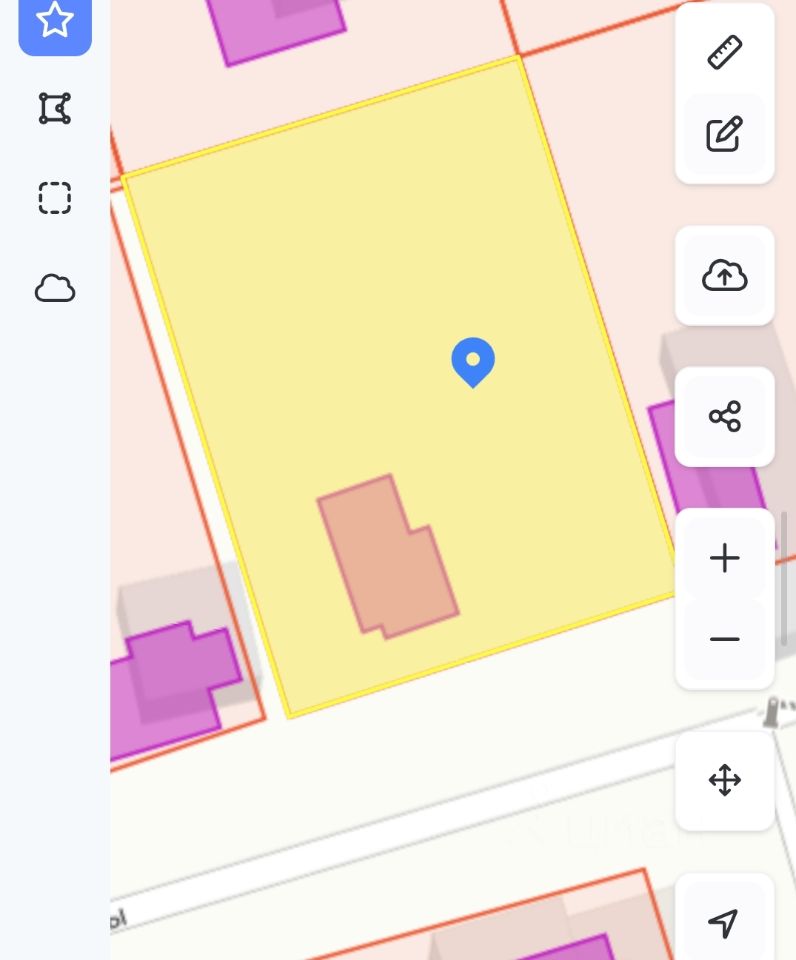Tap the four-arrow move button
The image size is (796, 960).
pyautogui.click(x=725, y=780)
